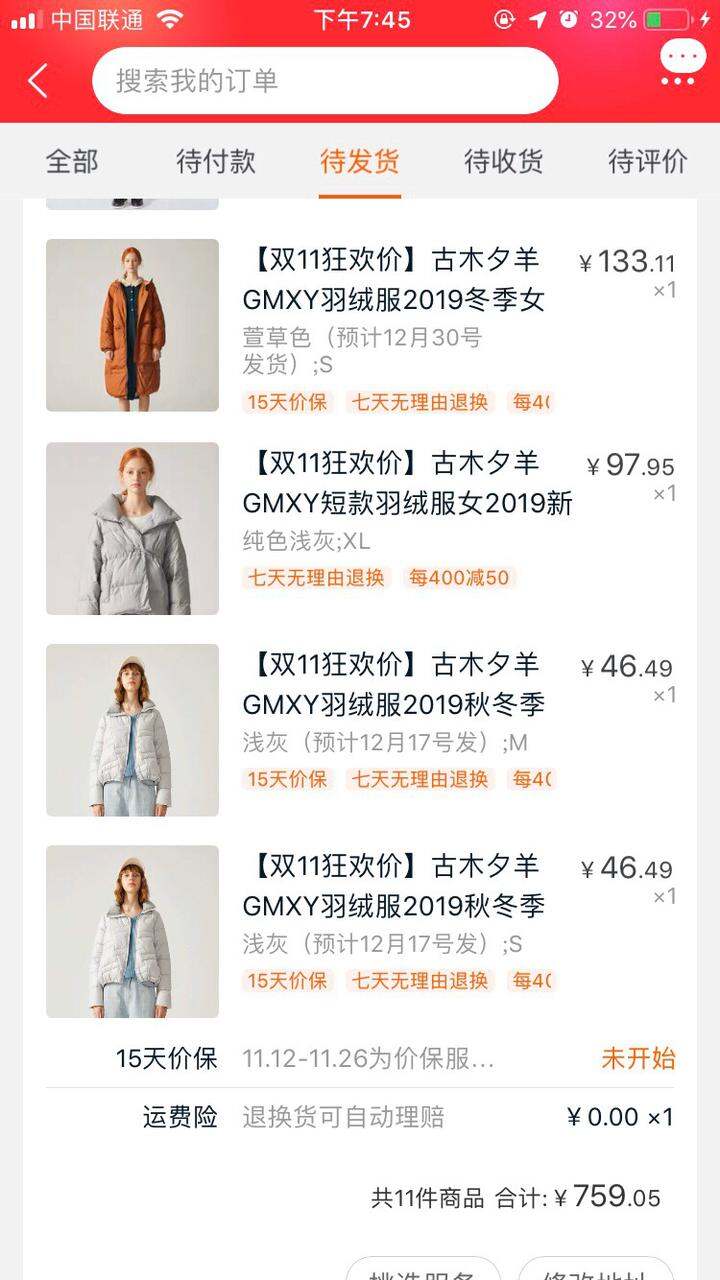Screen dimensions: 720x1280
Task: Open the 浅灰 size M down jacket item
Action: [x=360, y=730]
